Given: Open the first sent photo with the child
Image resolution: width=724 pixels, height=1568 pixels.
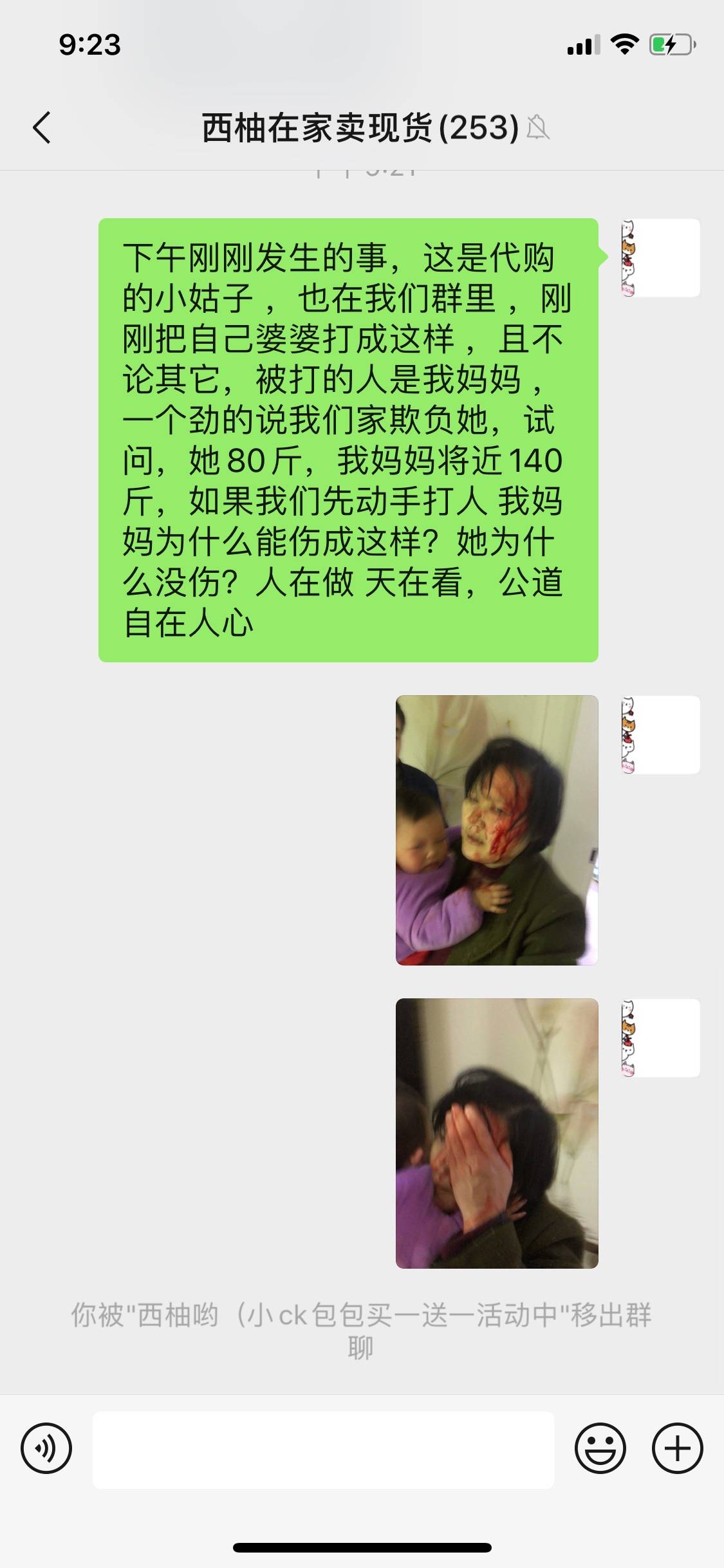Looking at the screenshot, I should click(x=497, y=830).
